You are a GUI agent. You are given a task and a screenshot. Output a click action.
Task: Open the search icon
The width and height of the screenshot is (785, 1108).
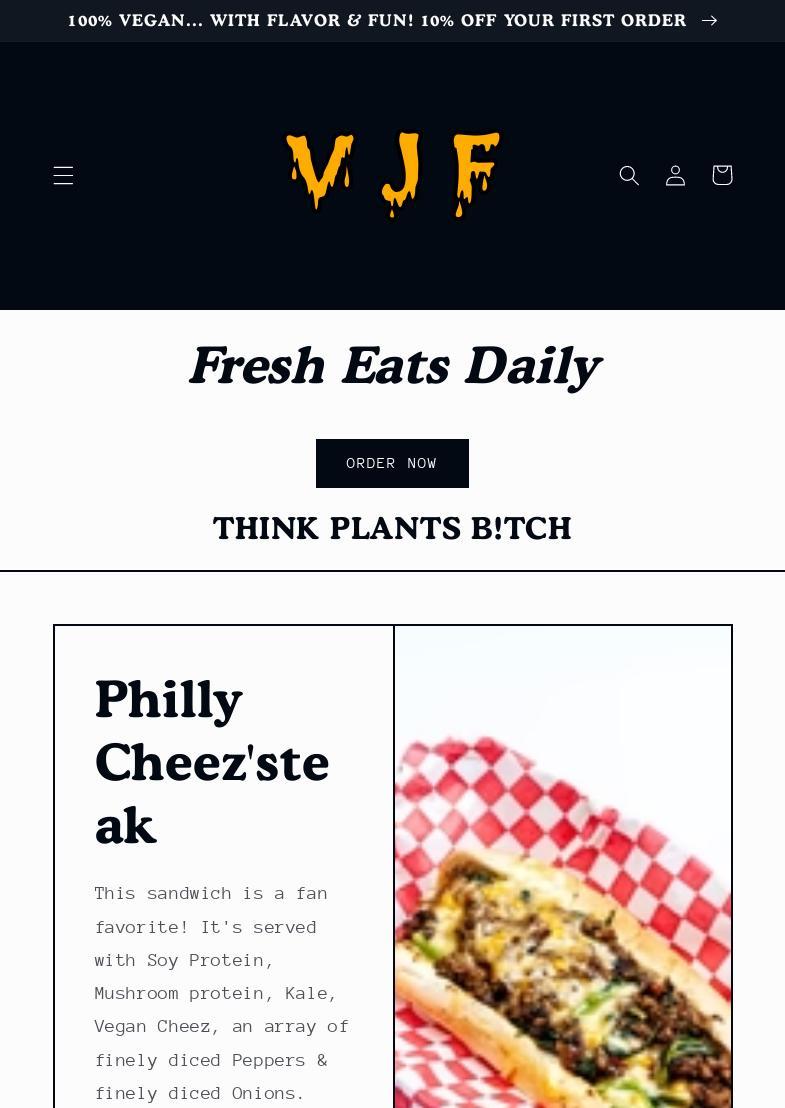[629, 175]
